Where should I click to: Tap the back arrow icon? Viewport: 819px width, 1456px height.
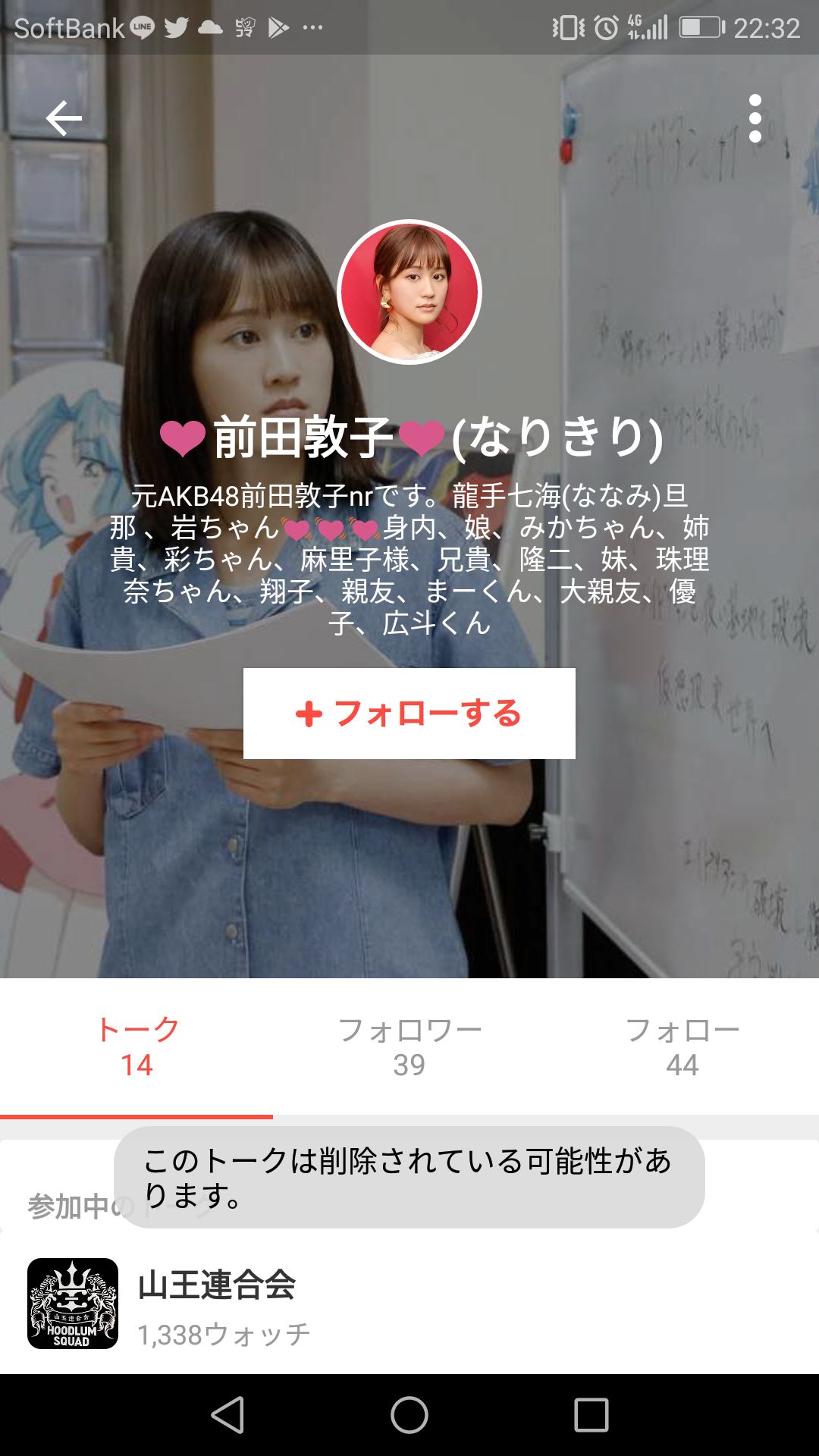(x=64, y=118)
